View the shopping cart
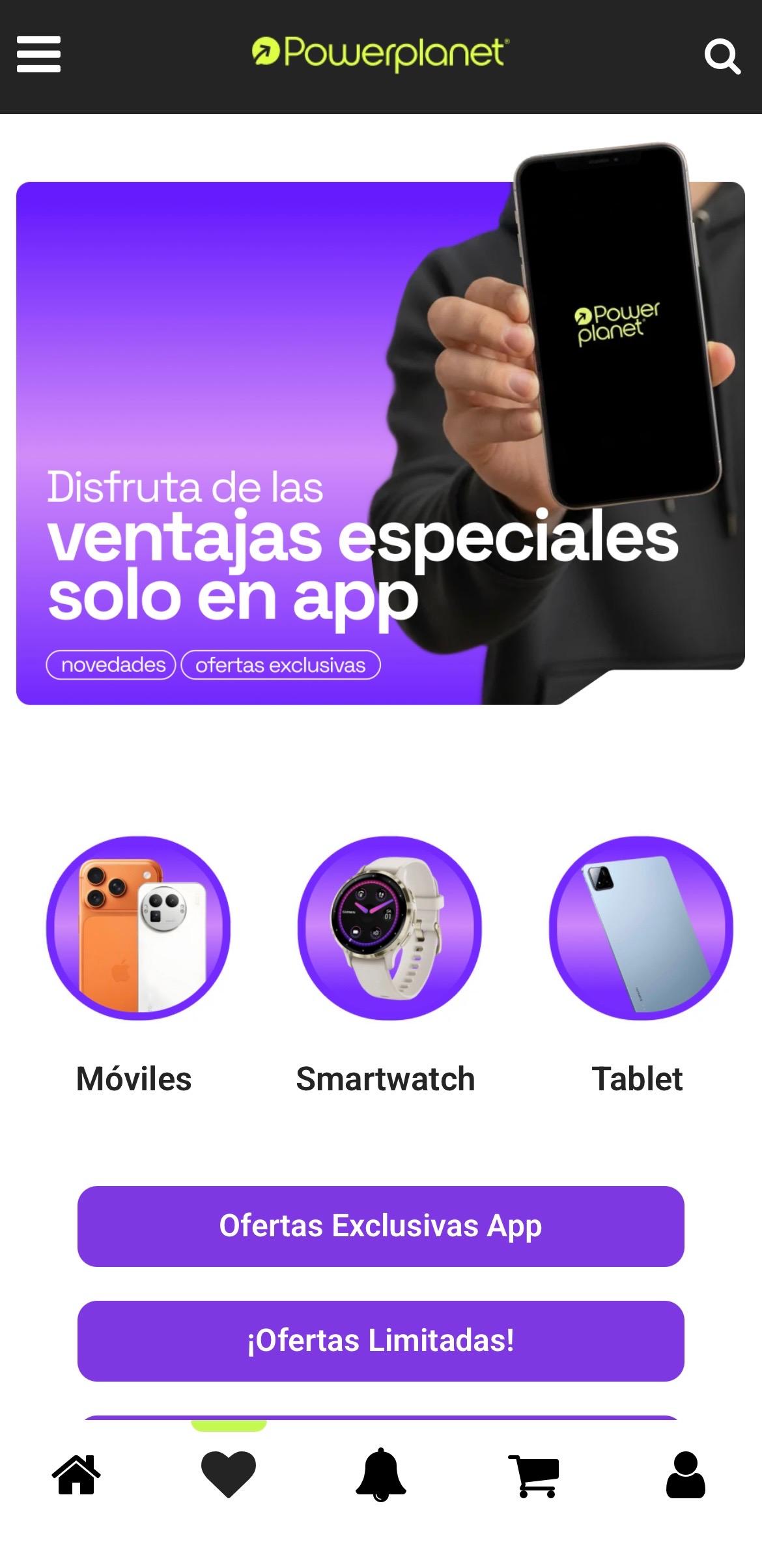Viewport: 762px width, 1568px height. point(533,1475)
